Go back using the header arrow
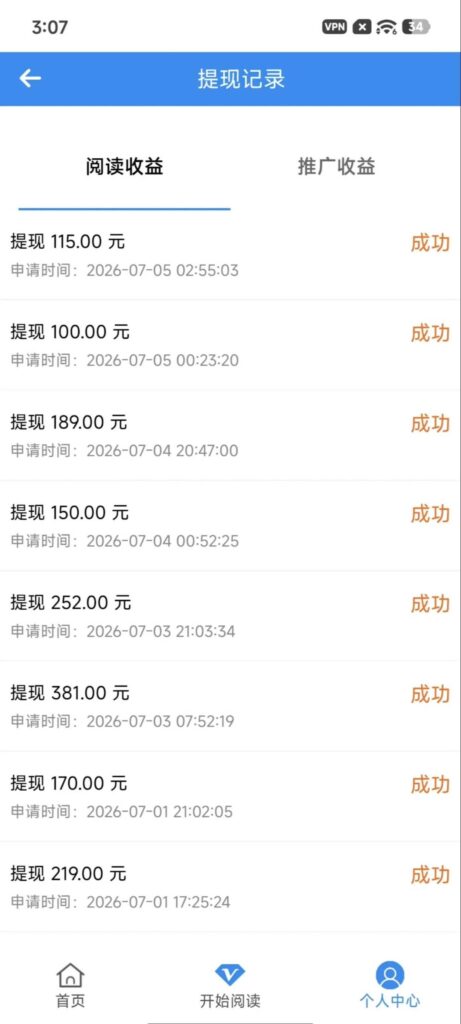Screen dimensions: 461x1024 (x=30, y=78)
